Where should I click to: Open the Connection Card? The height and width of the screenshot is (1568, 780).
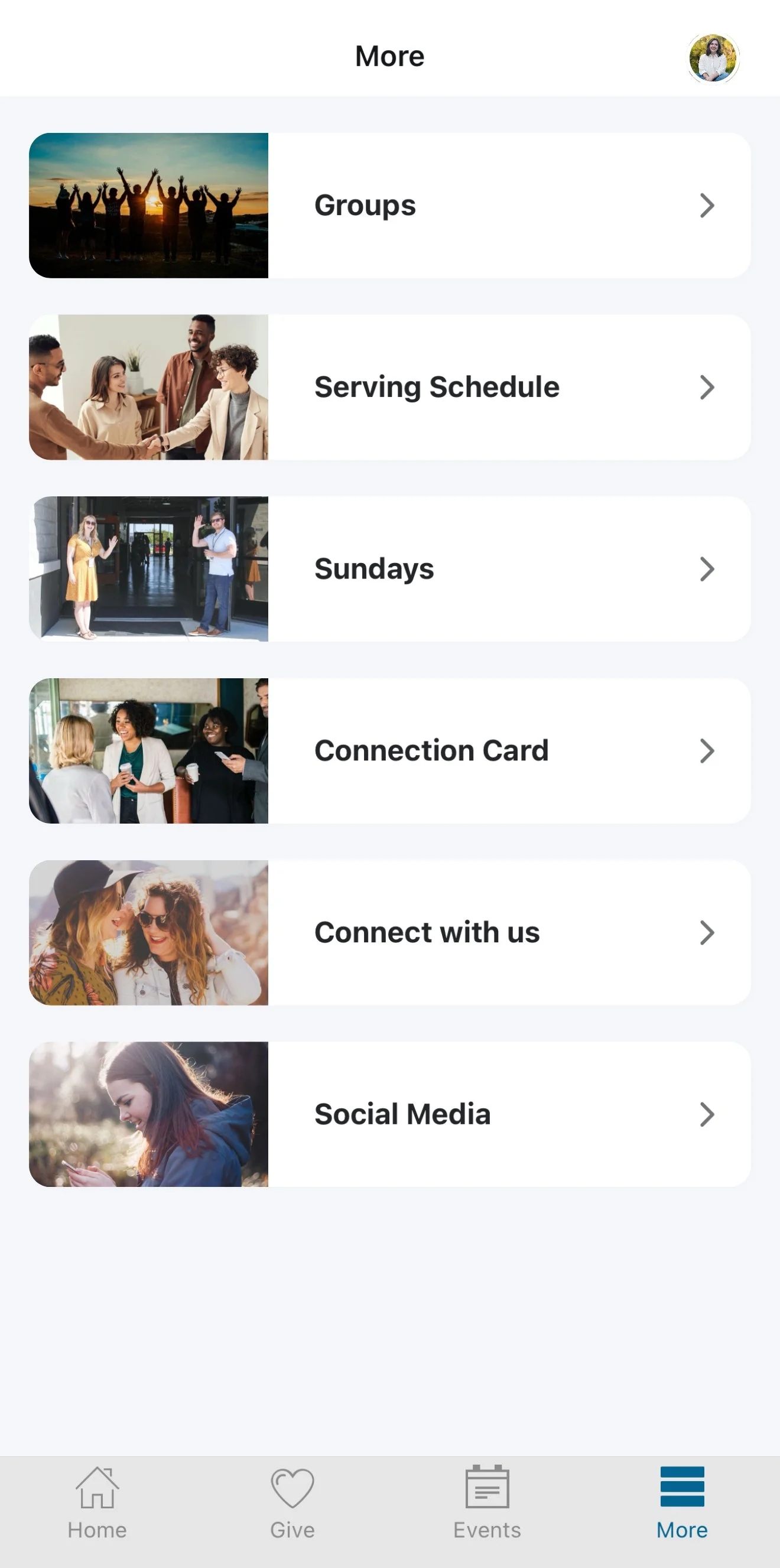pyautogui.click(x=389, y=750)
